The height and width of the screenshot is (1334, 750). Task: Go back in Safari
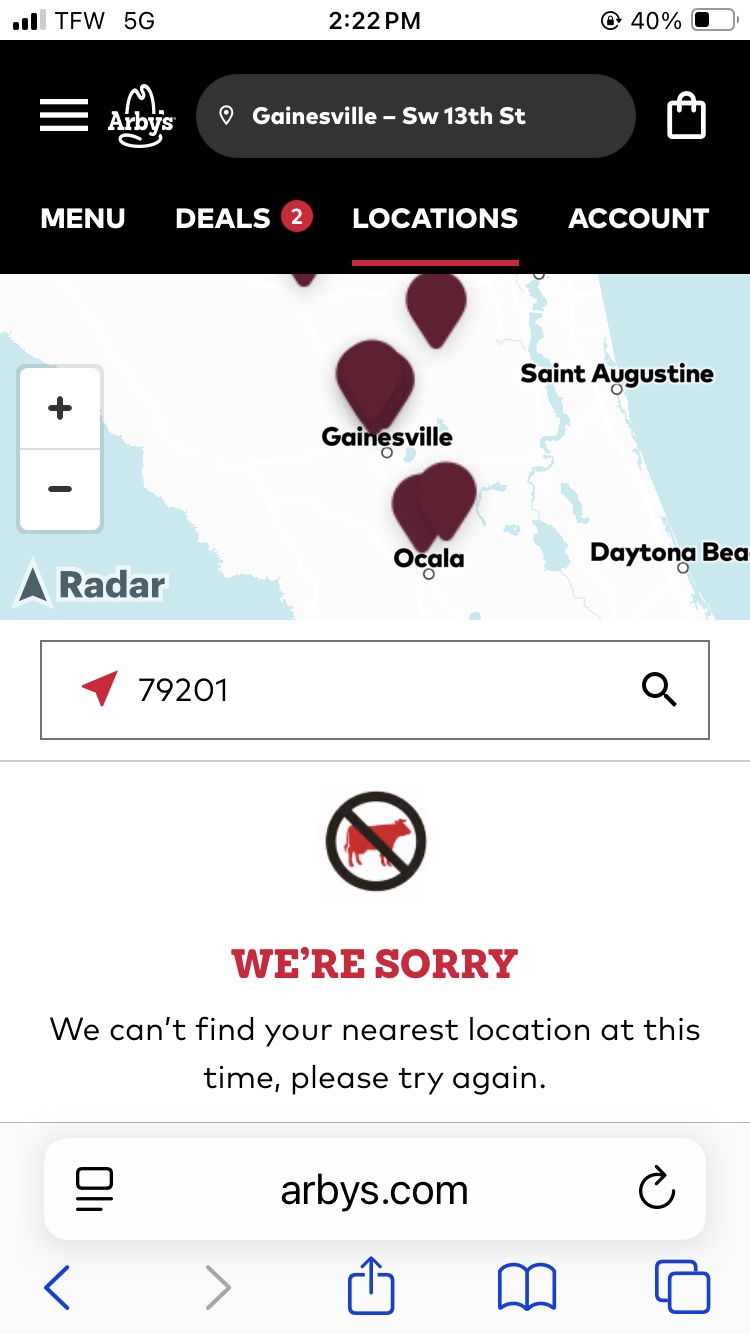tap(57, 1287)
